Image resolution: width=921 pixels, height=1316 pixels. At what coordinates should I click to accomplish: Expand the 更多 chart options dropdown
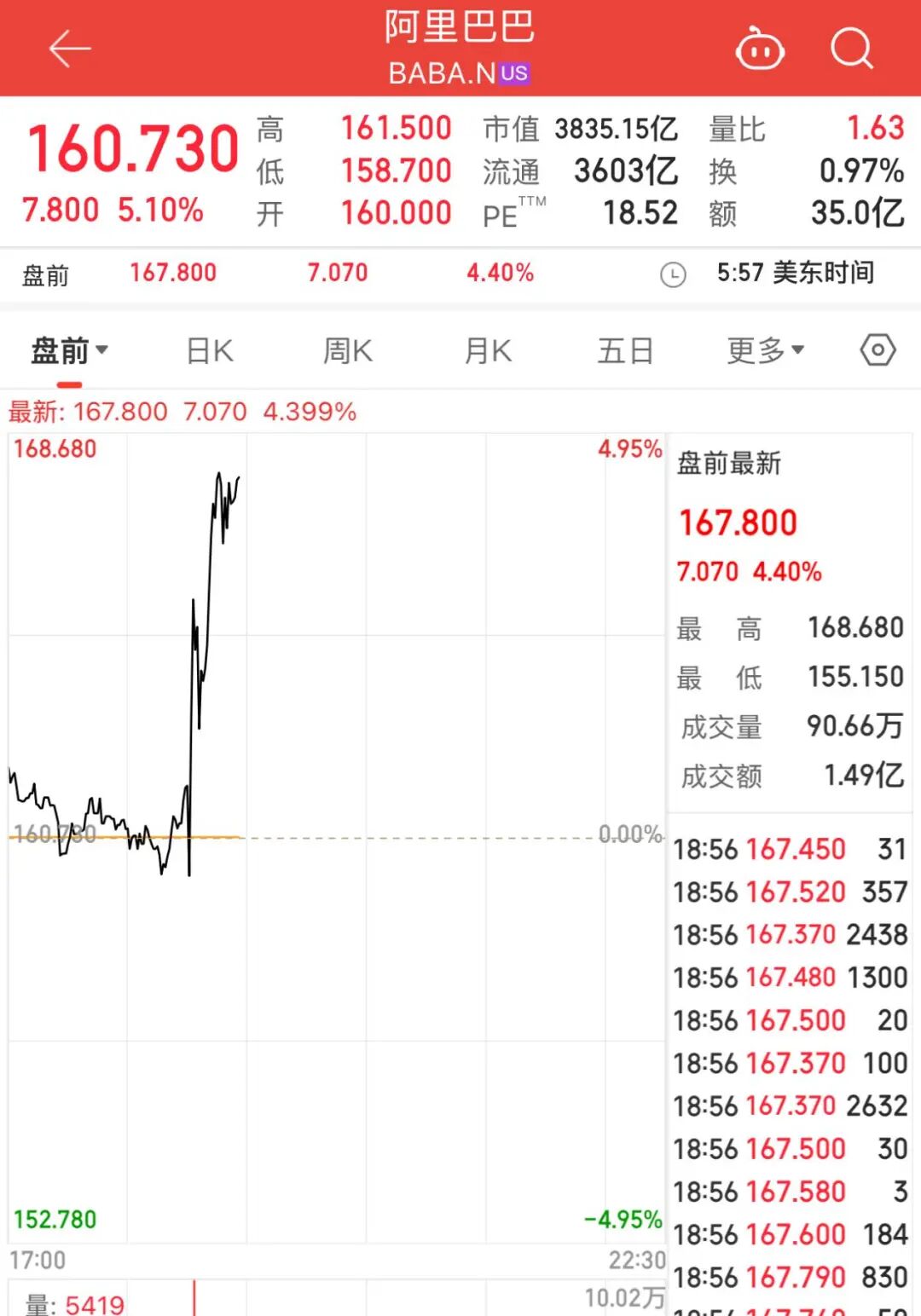point(765,350)
